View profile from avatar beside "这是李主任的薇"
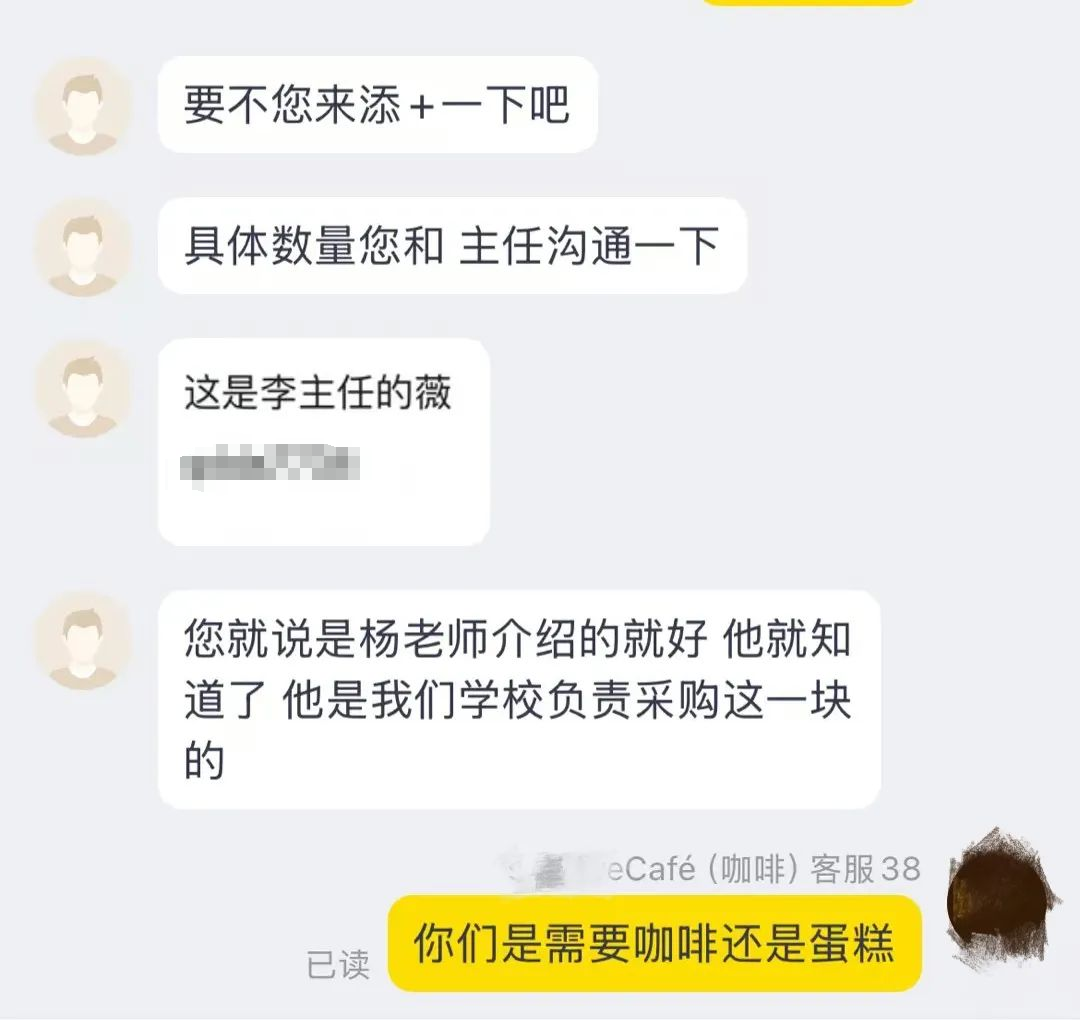 83,388
